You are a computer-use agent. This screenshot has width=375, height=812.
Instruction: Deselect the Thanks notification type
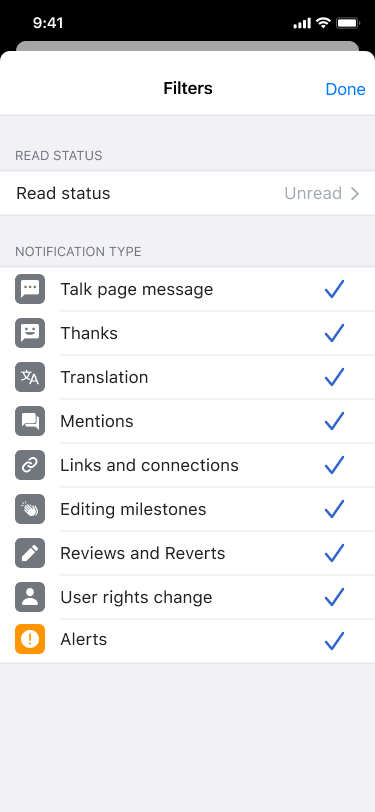pyautogui.click(x=188, y=333)
